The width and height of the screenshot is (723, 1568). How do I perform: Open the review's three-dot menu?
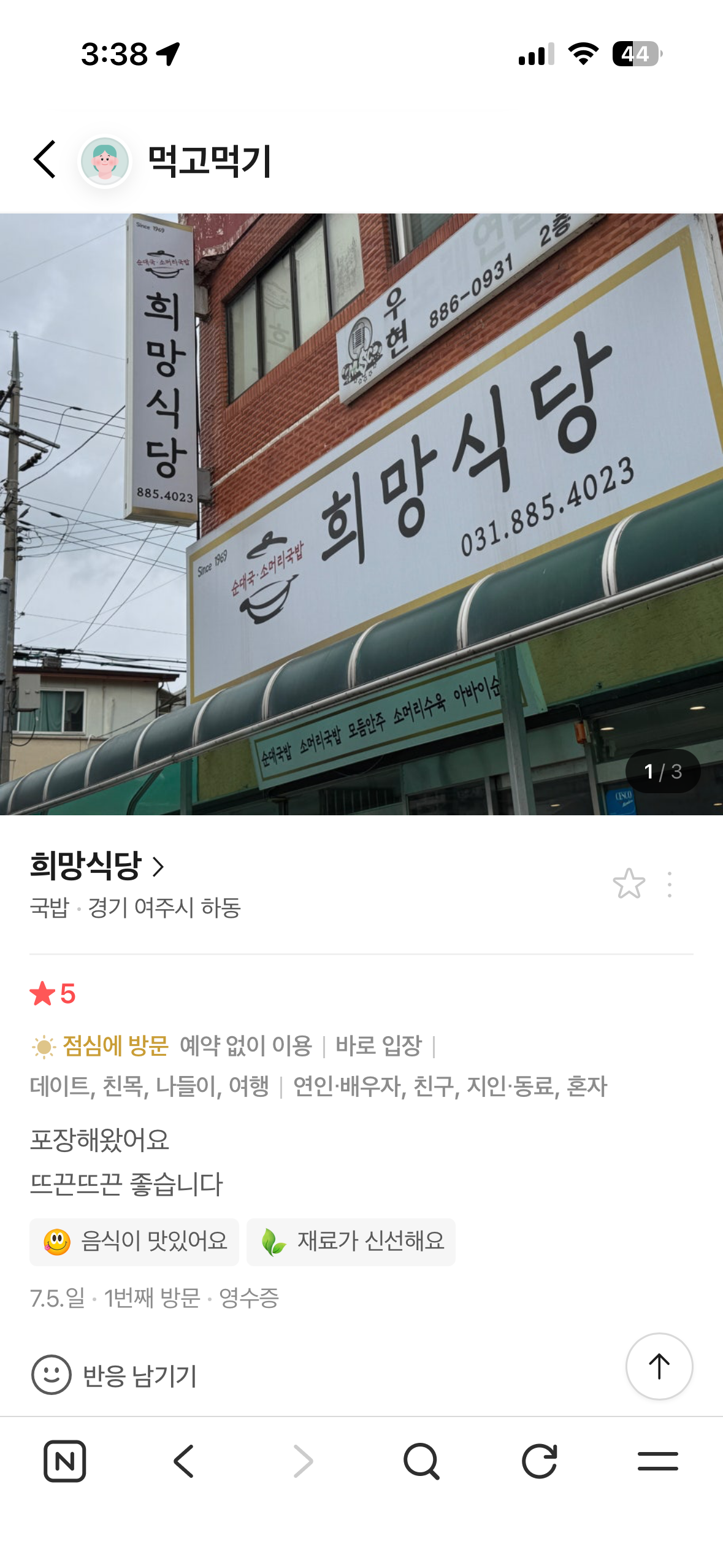670,885
